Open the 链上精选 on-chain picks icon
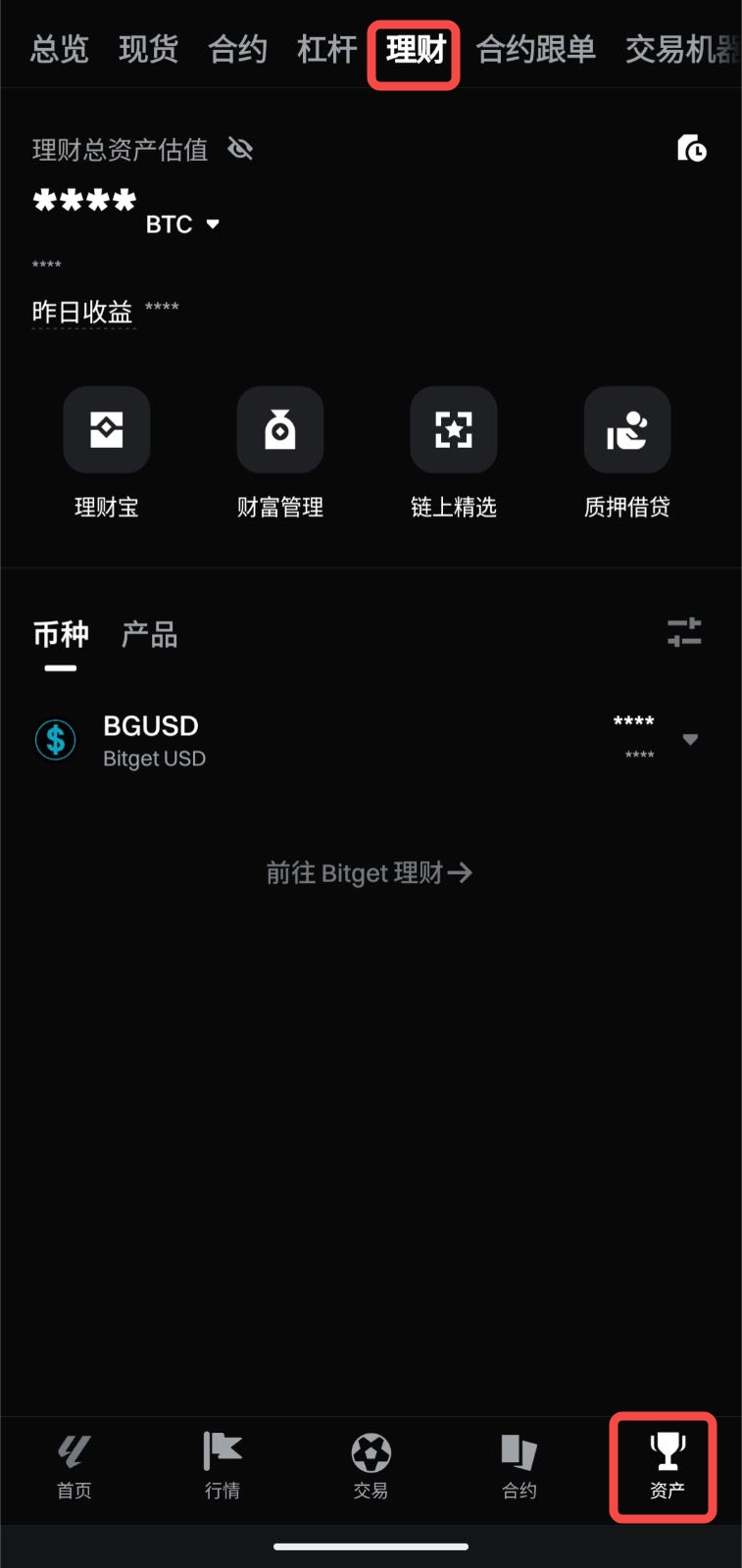 click(453, 429)
